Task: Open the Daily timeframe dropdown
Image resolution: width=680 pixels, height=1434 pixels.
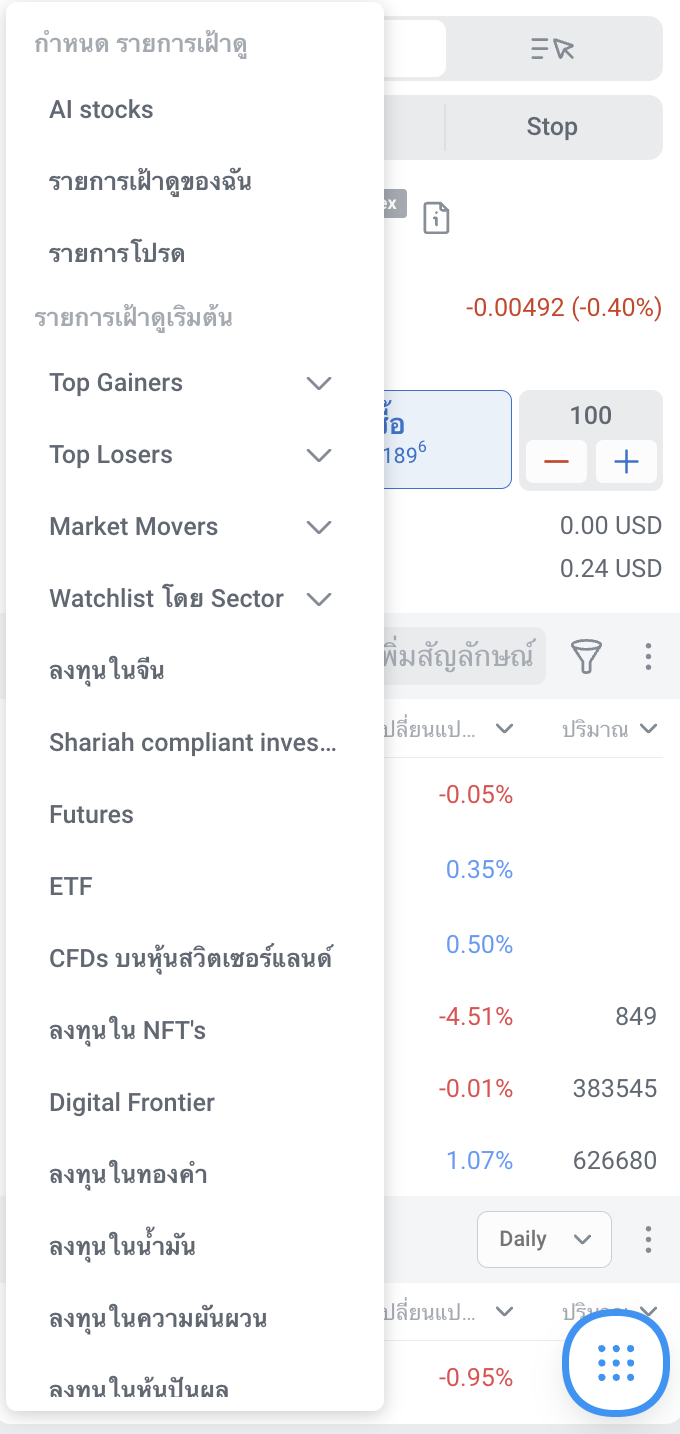Action: coord(544,1239)
